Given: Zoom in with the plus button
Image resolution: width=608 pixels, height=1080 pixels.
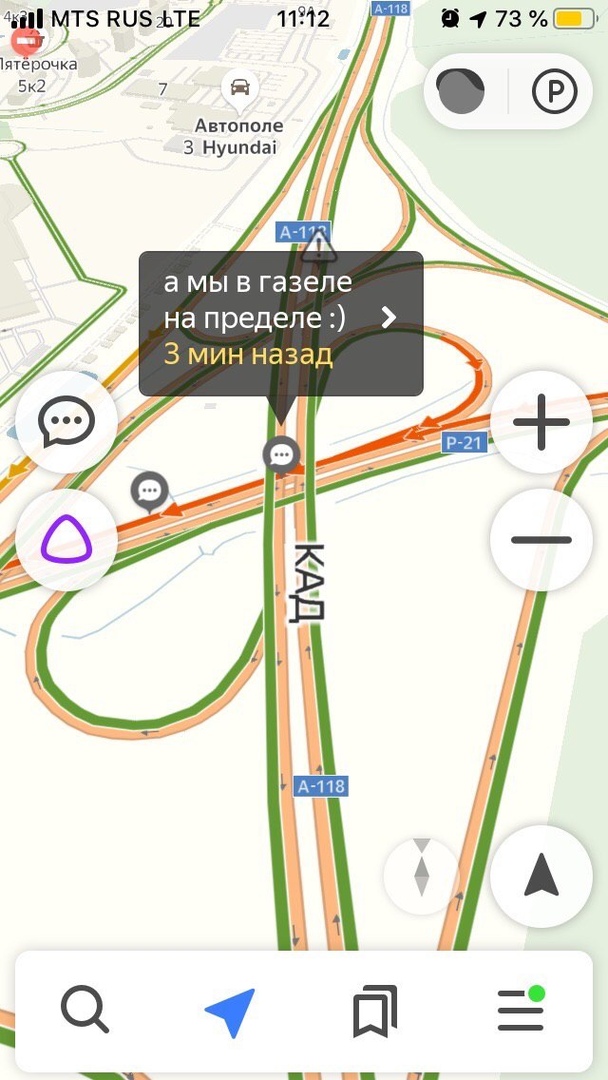Looking at the screenshot, I should [x=541, y=423].
